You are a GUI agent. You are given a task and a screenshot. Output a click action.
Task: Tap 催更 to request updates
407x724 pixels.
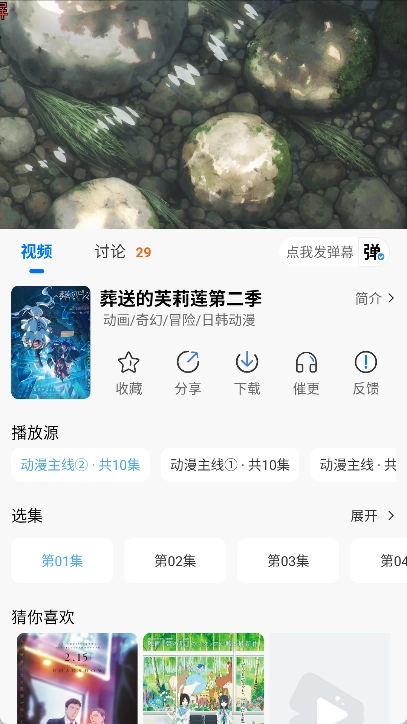tap(306, 373)
